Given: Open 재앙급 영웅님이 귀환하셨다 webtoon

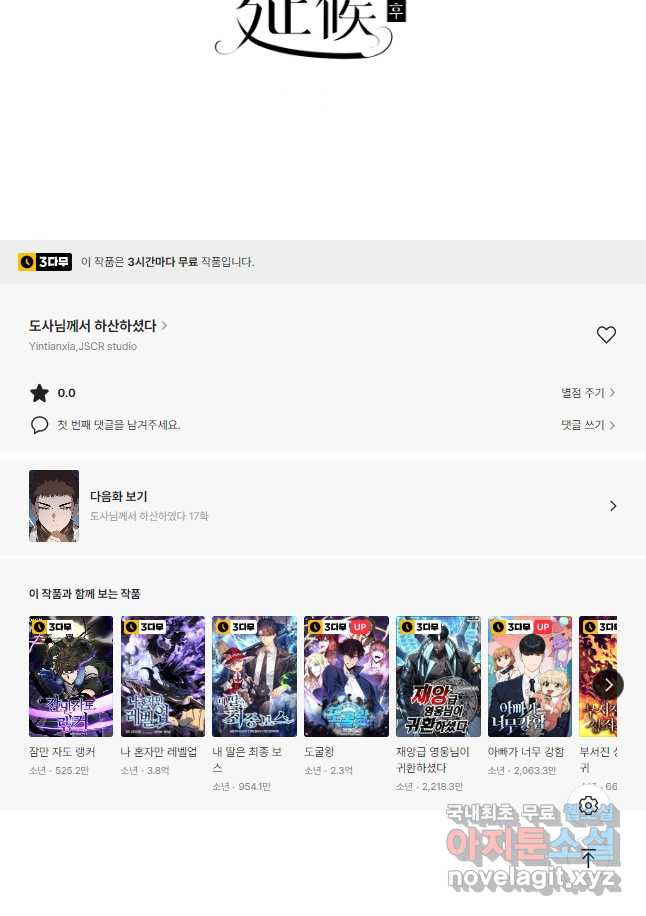Looking at the screenshot, I should [x=438, y=677].
